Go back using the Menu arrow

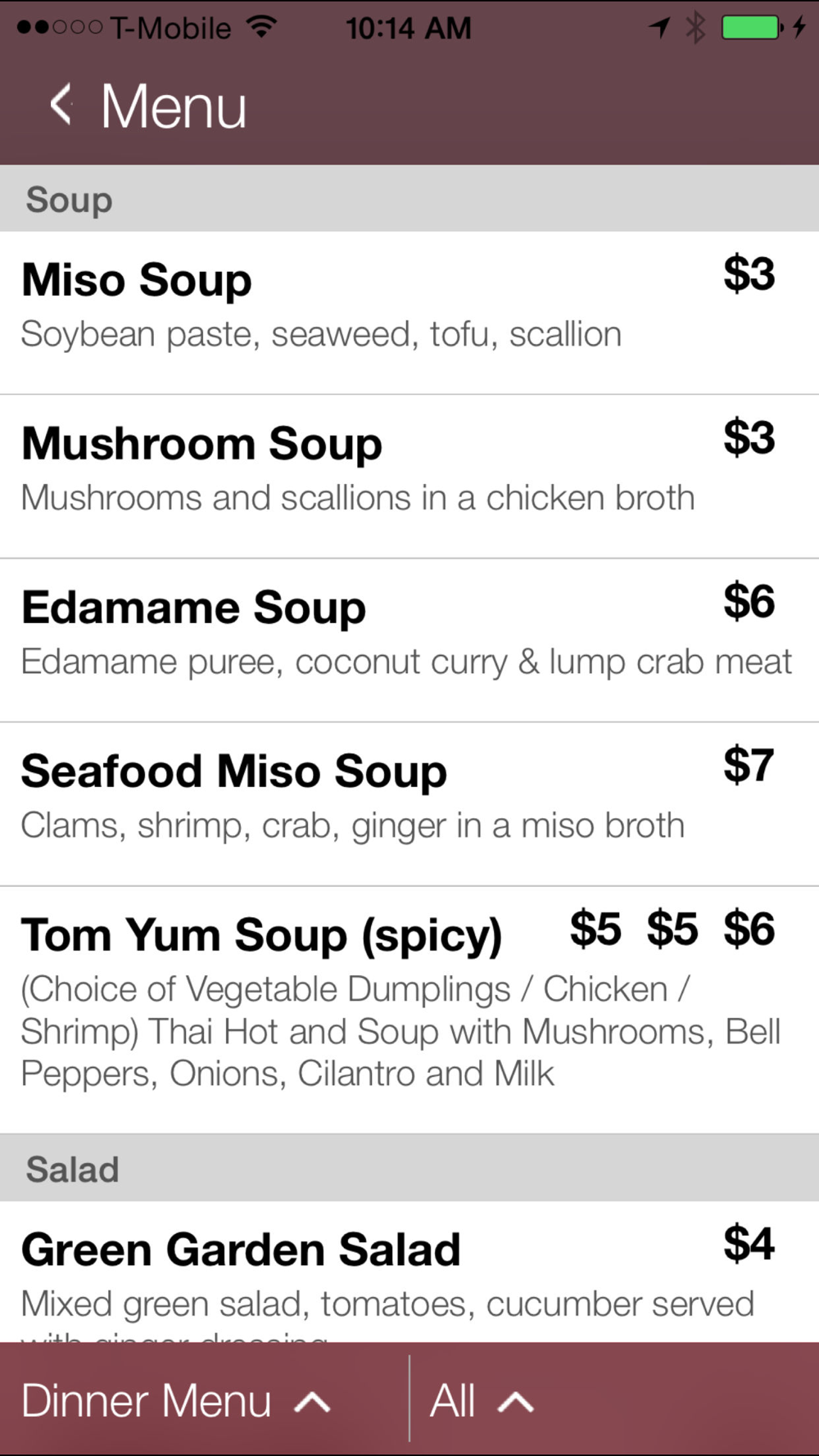pyautogui.click(x=61, y=106)
